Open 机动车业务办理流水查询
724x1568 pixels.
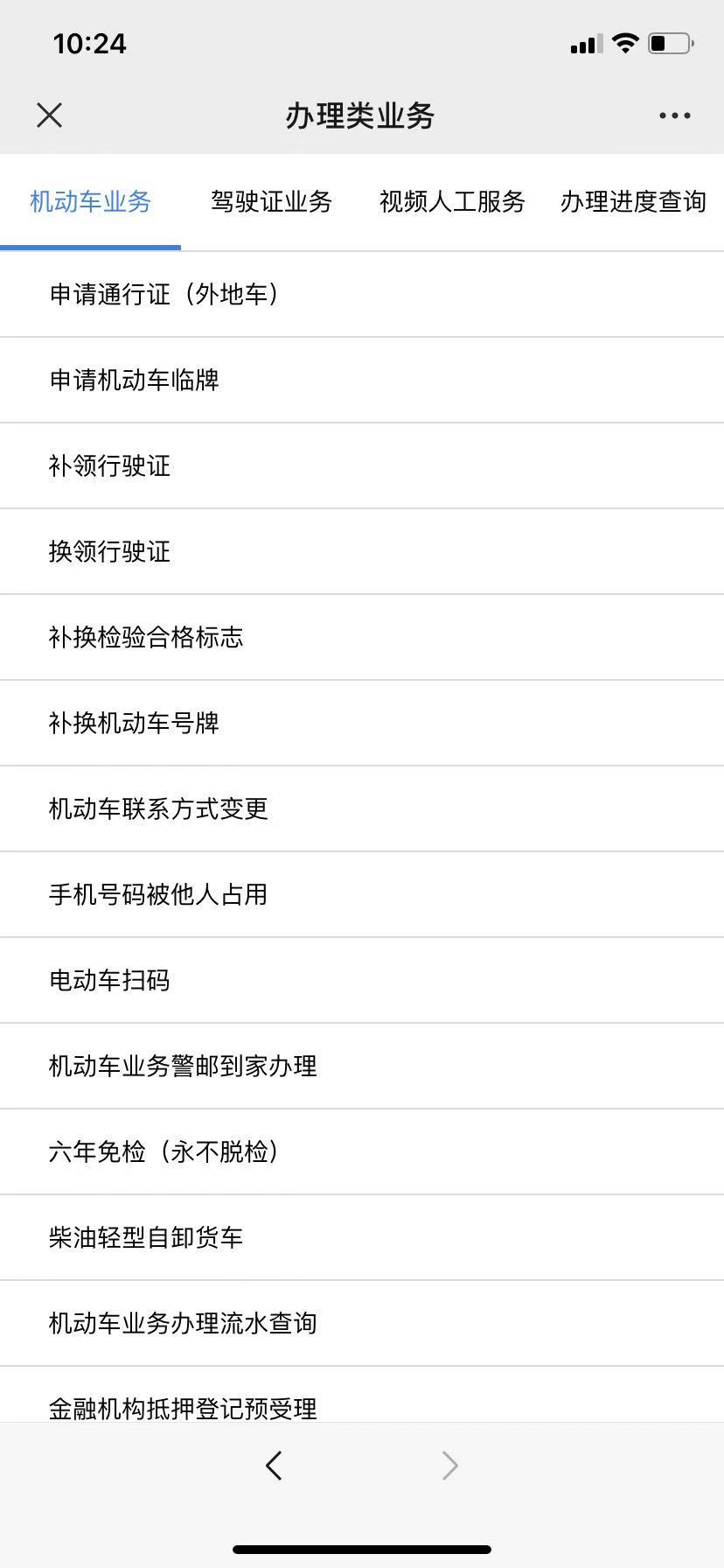183,1323
